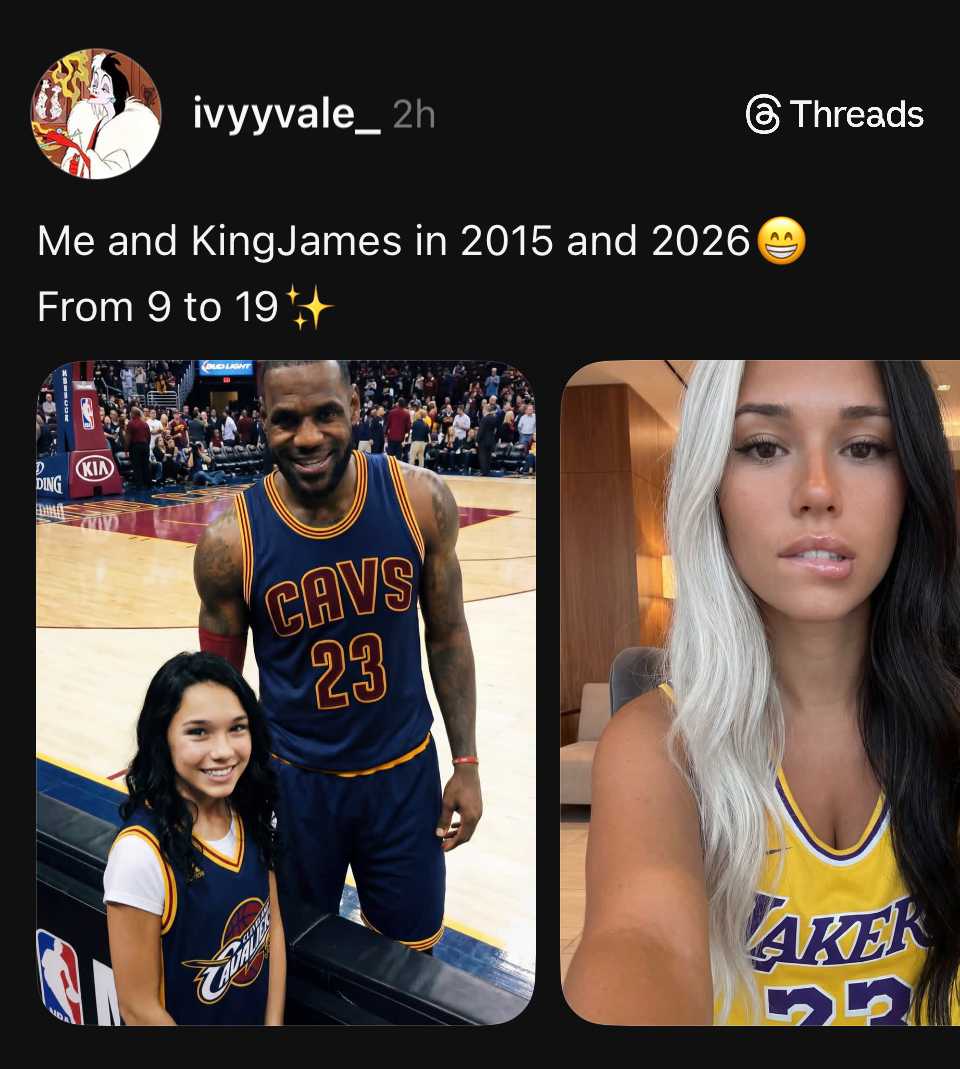Viewport: 960px width, 1069px height.
Task: Open the post in Threads
Action: coord(834,114)
